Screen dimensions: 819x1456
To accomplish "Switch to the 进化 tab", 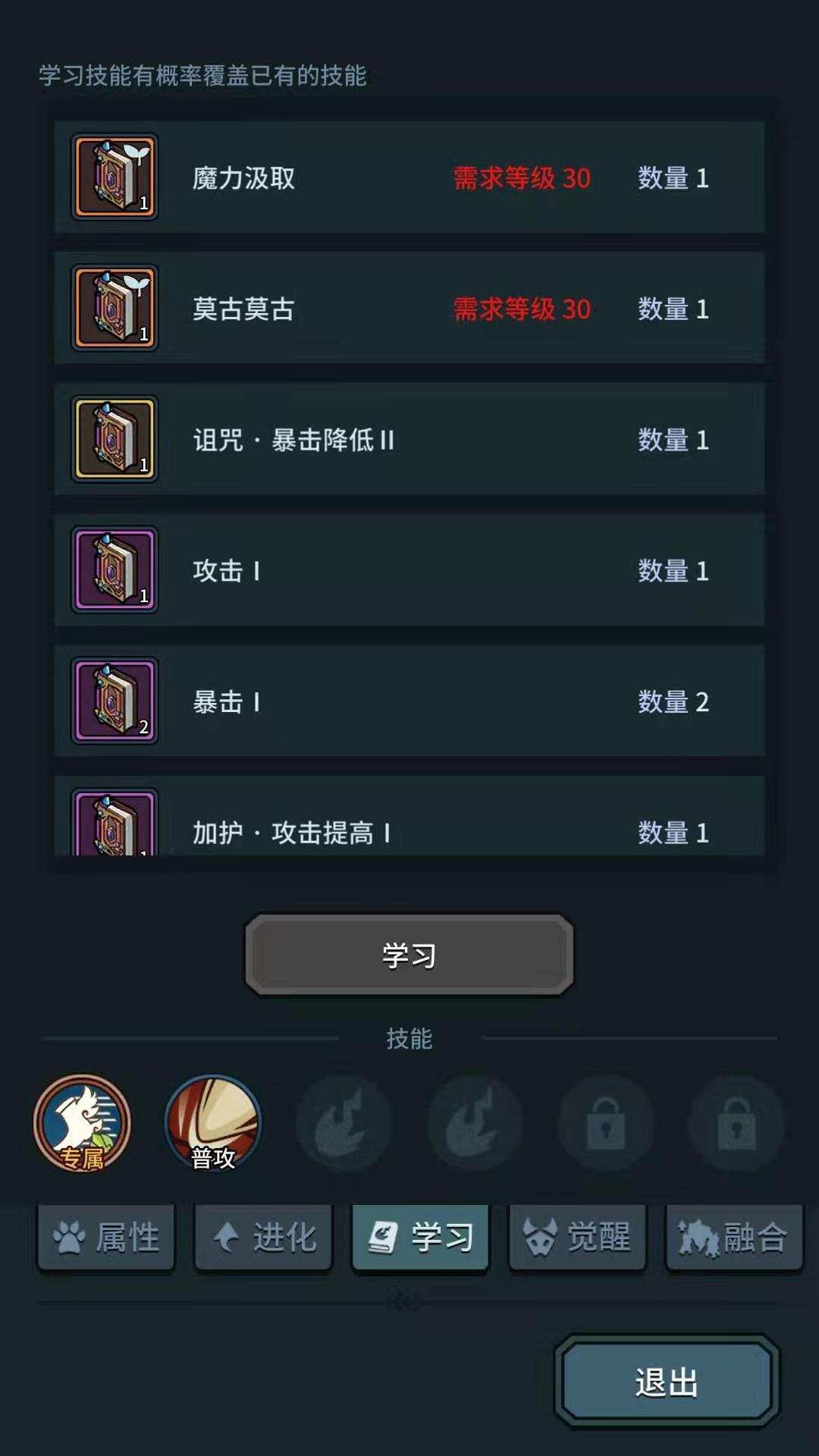I will [x=263, y=1238].
